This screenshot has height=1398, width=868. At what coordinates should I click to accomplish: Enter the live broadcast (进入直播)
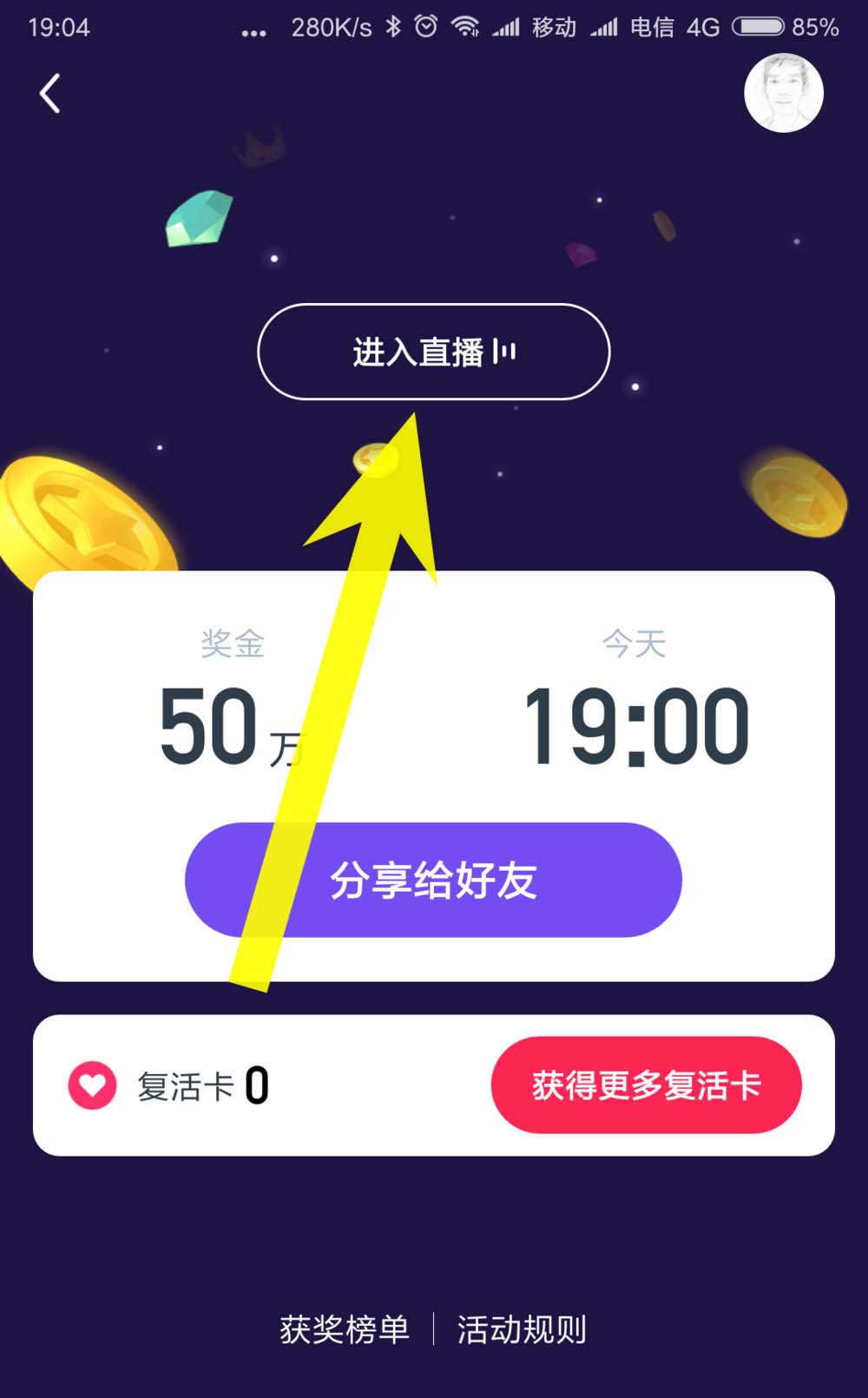pyautogui.click(x=434, y=352)
